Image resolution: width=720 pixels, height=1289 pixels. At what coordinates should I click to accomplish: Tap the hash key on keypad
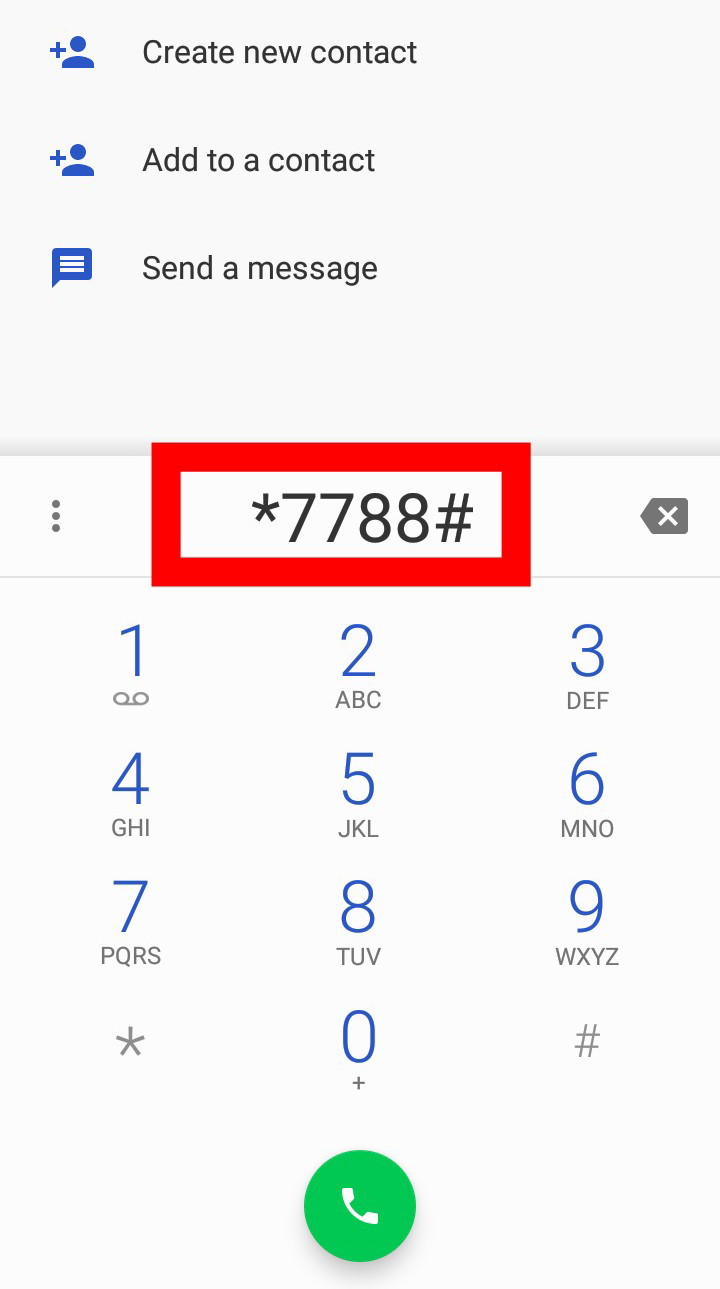(587, 1042)
